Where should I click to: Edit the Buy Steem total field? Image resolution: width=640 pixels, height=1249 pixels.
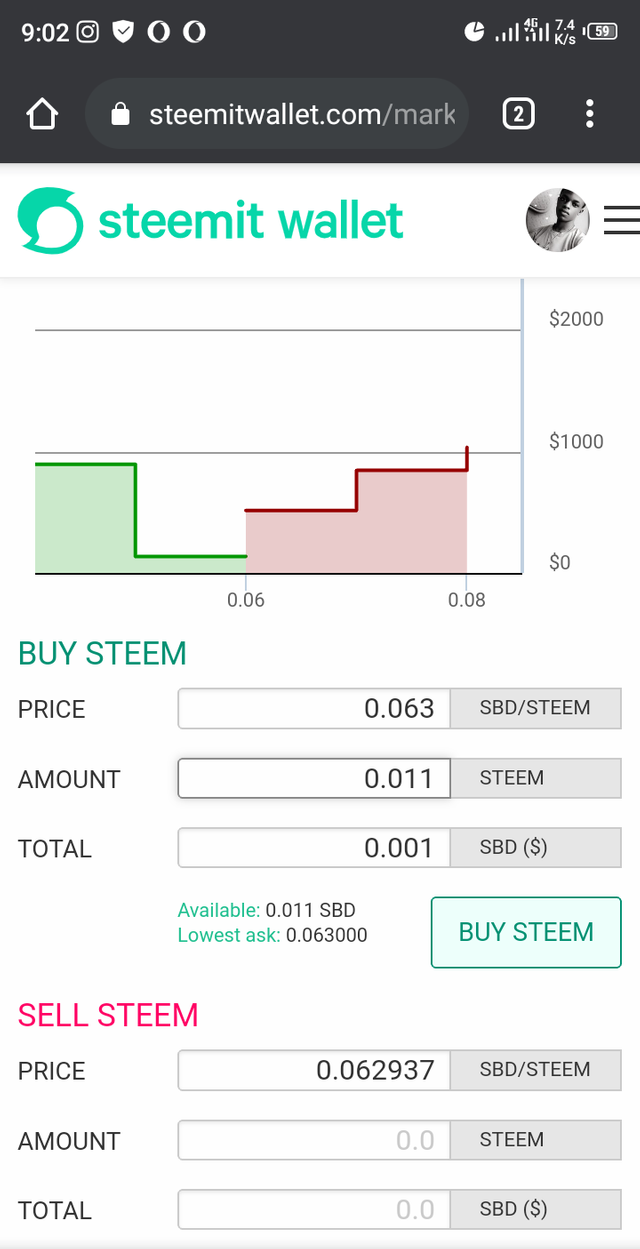314,848
